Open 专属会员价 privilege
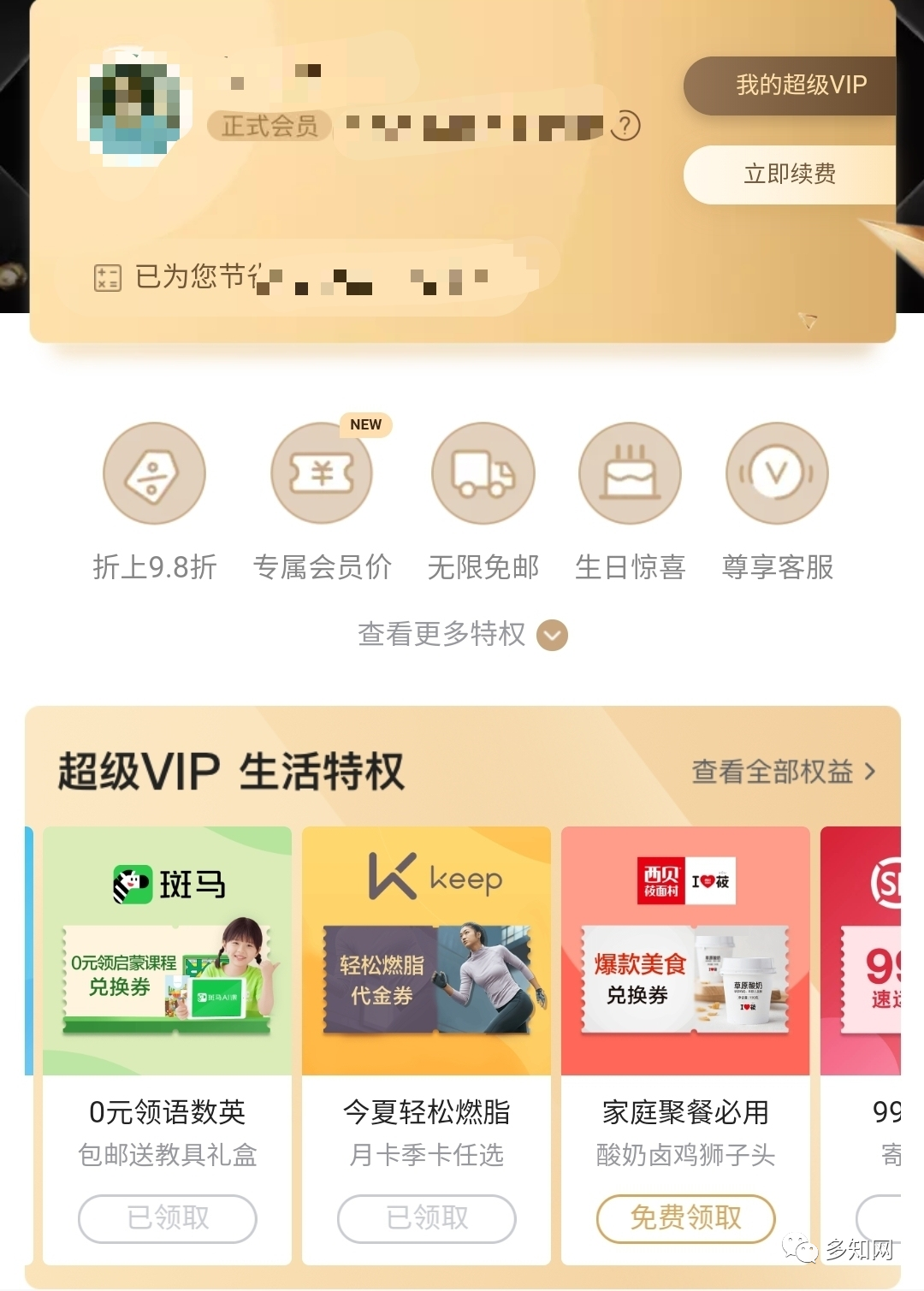 click(322, 473)
